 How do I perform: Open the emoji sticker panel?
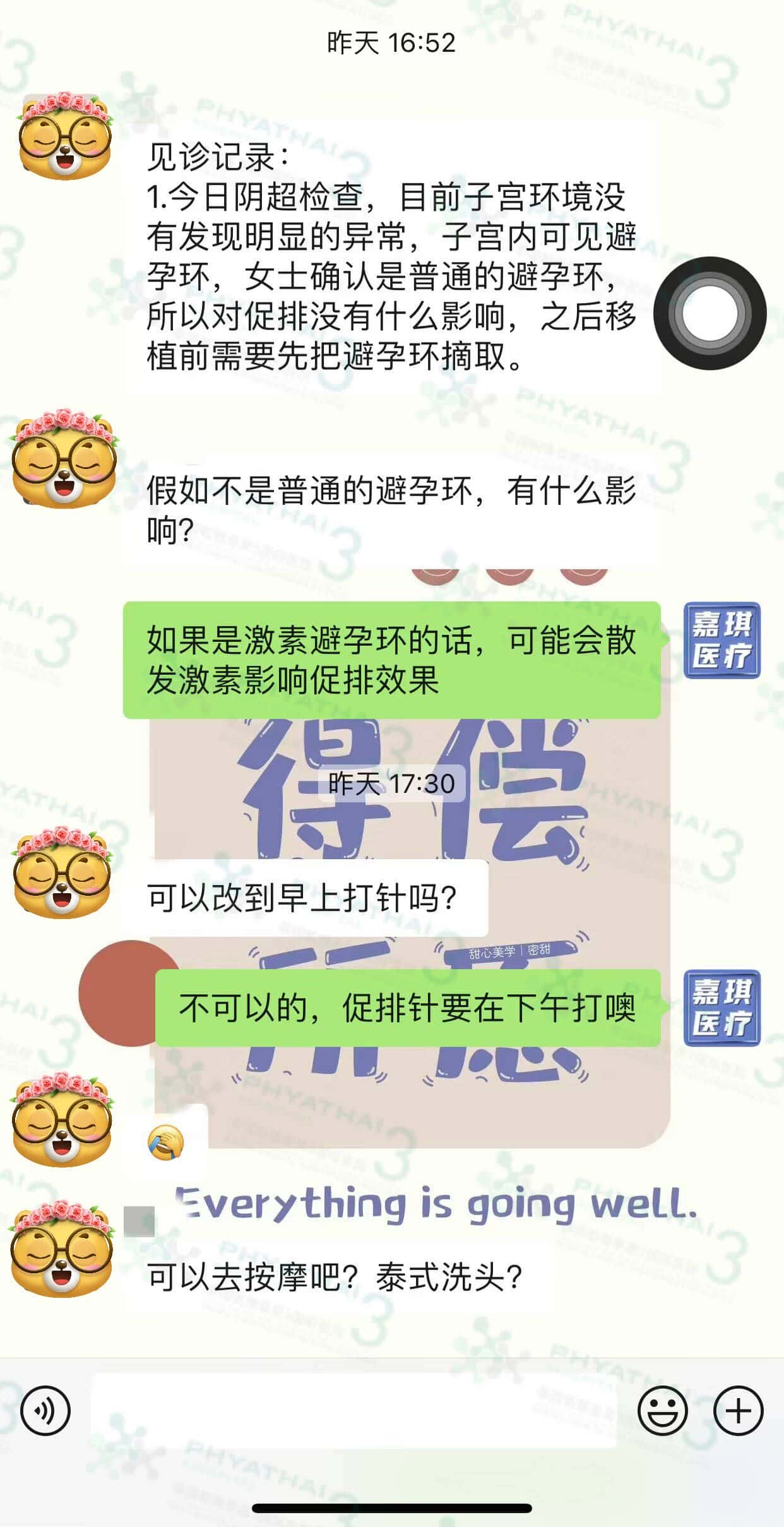coord(662,1411)
